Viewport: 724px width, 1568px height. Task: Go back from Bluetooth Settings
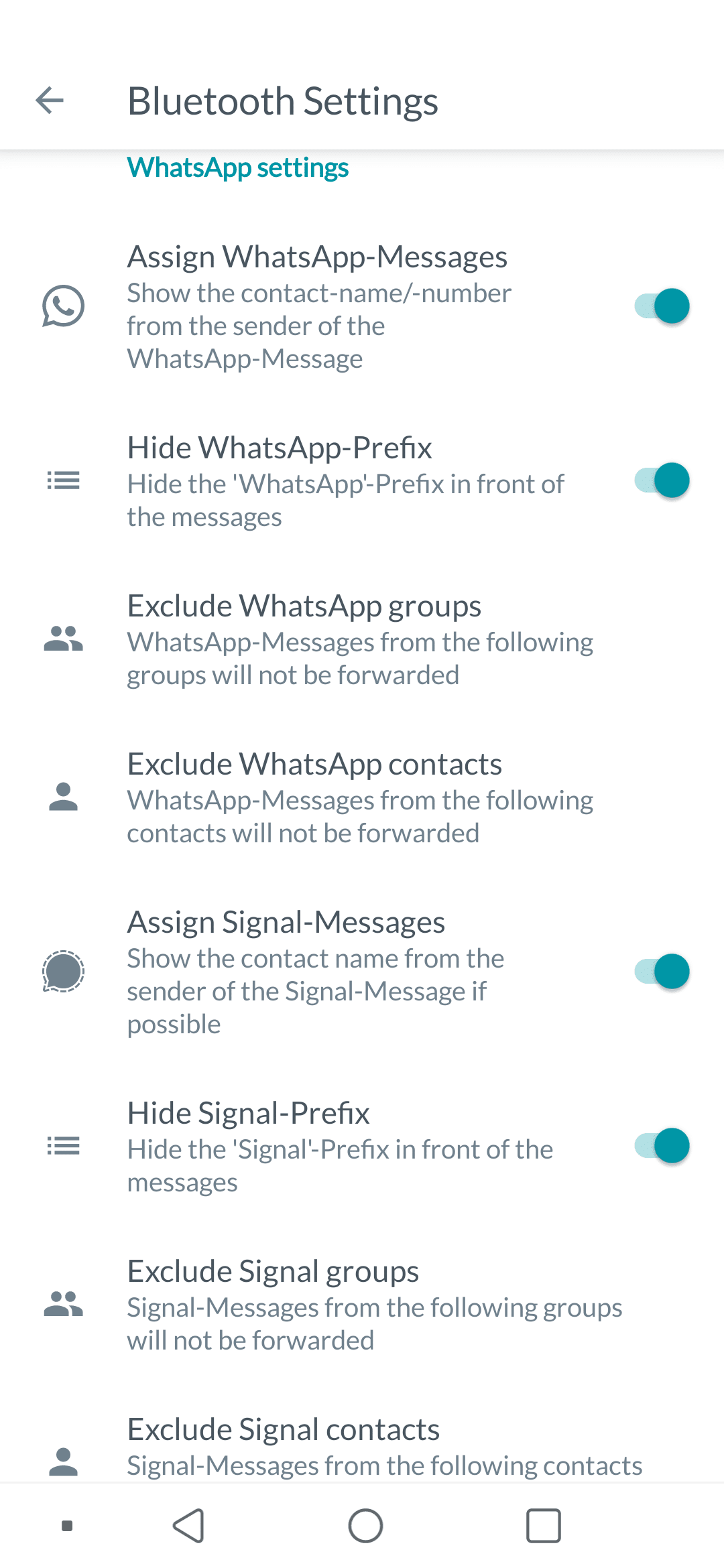coord(50,101)
